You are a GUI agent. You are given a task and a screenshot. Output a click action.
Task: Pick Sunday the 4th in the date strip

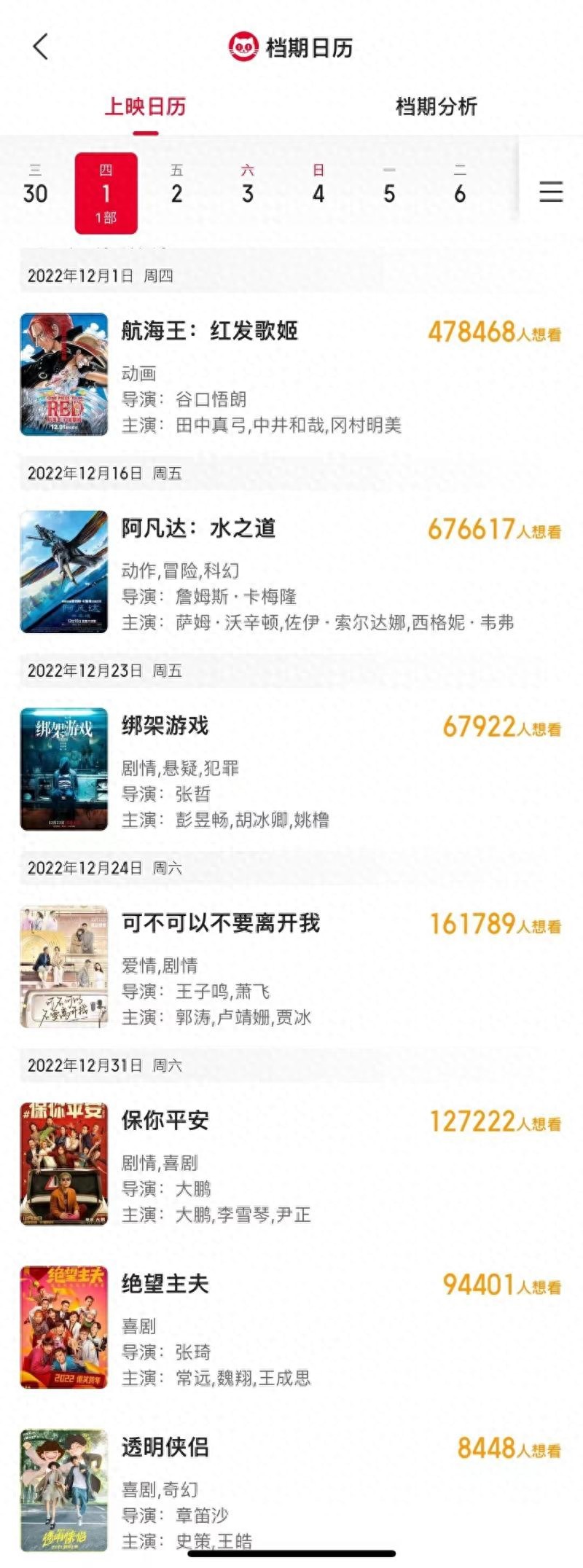(318, 186)
